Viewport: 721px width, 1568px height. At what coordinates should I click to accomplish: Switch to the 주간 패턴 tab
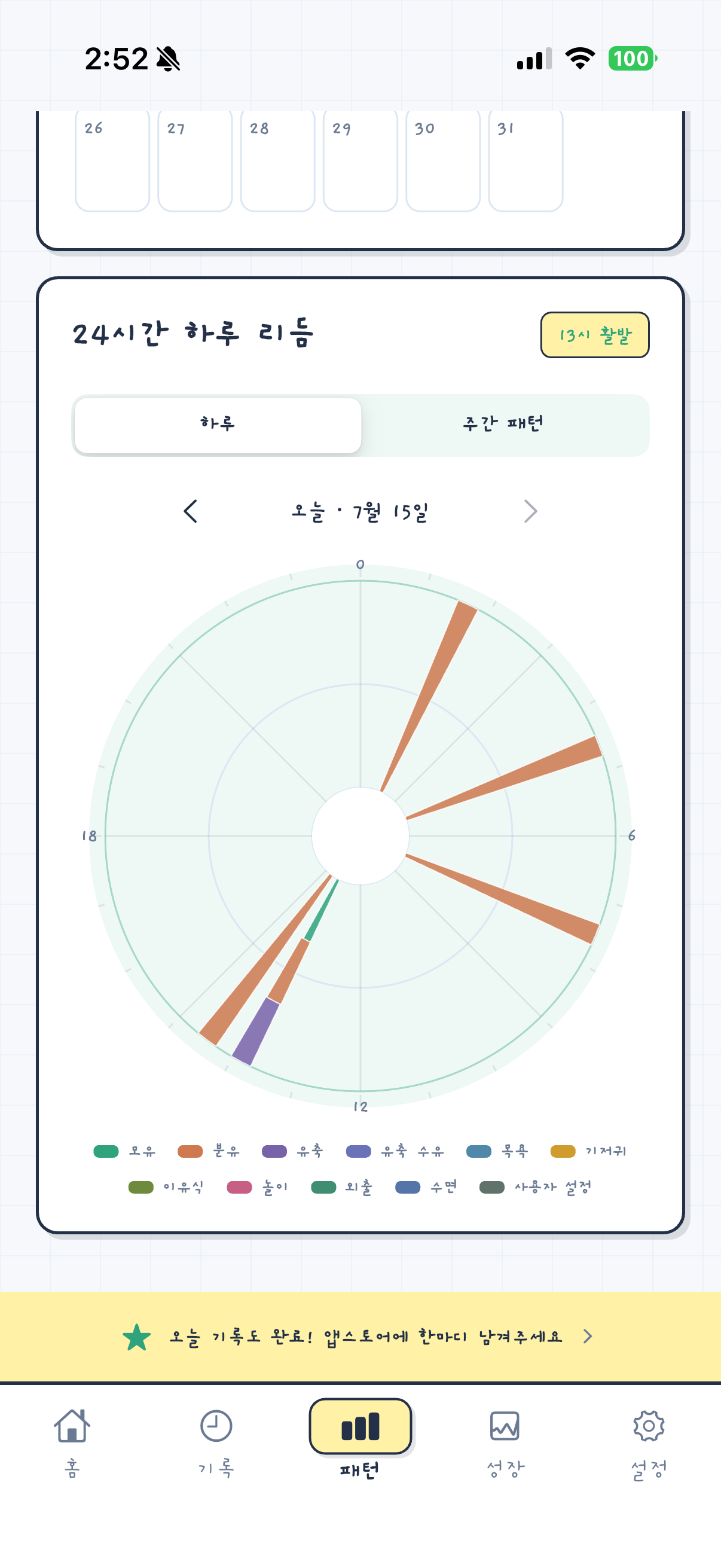(x=504, y=424)
